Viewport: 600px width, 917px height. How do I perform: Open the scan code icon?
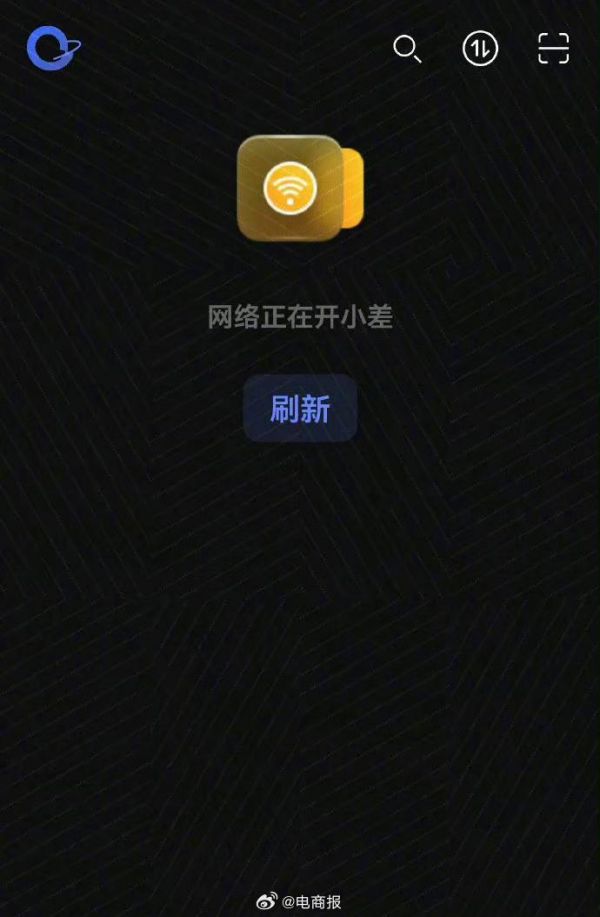point(553,48)
